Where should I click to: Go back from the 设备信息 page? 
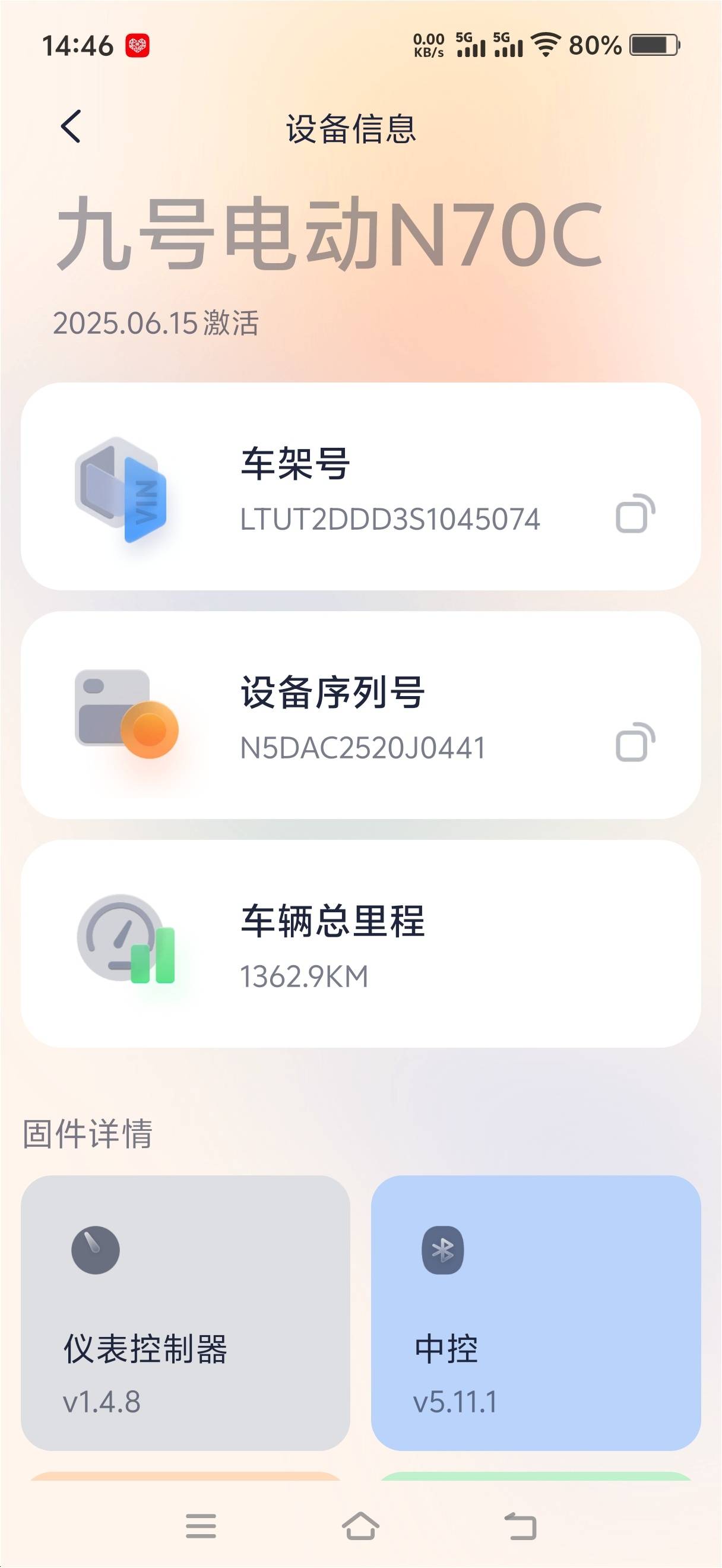pyautogui.click(x=71, y=127)
